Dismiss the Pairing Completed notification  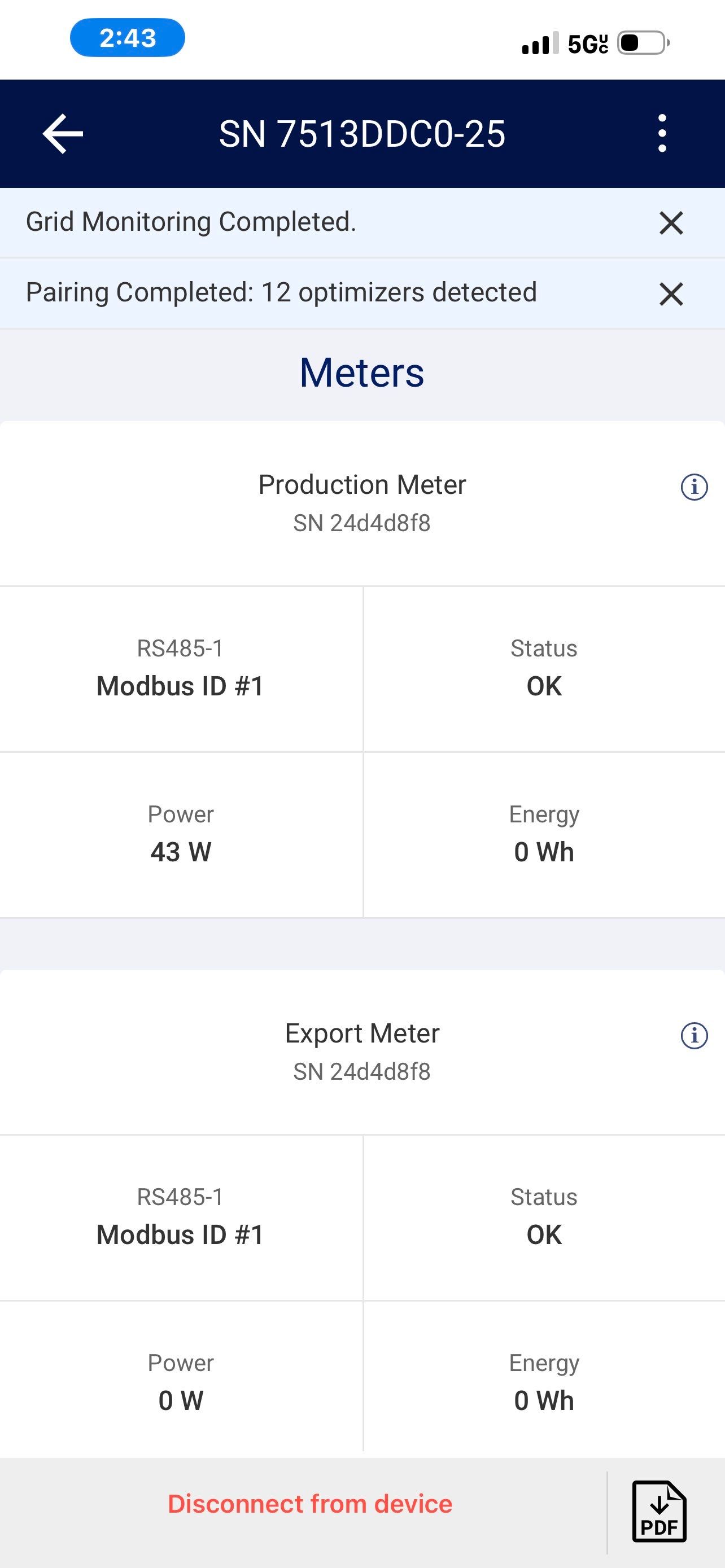coord(670,294)
